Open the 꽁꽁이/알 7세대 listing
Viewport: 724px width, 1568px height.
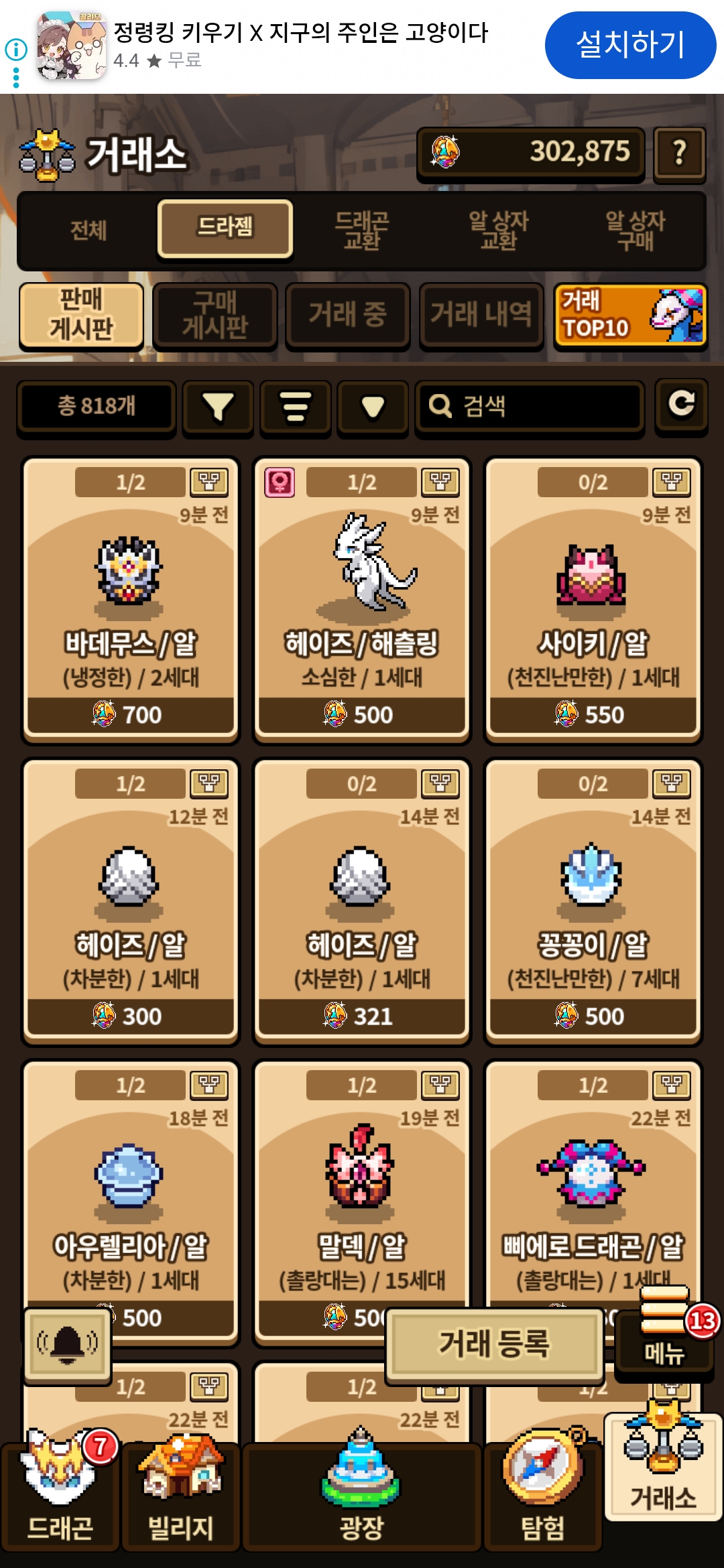(x=593, y=901)
